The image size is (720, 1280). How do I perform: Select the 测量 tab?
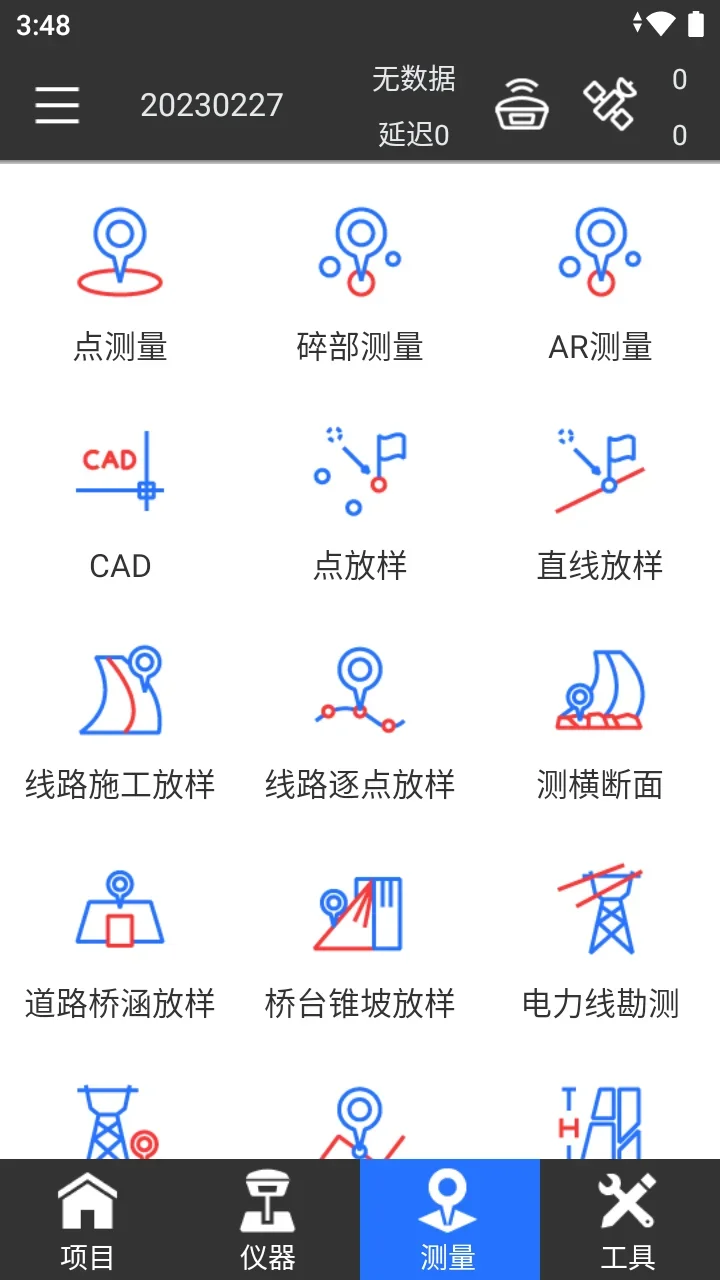(x=448, y=1220)
